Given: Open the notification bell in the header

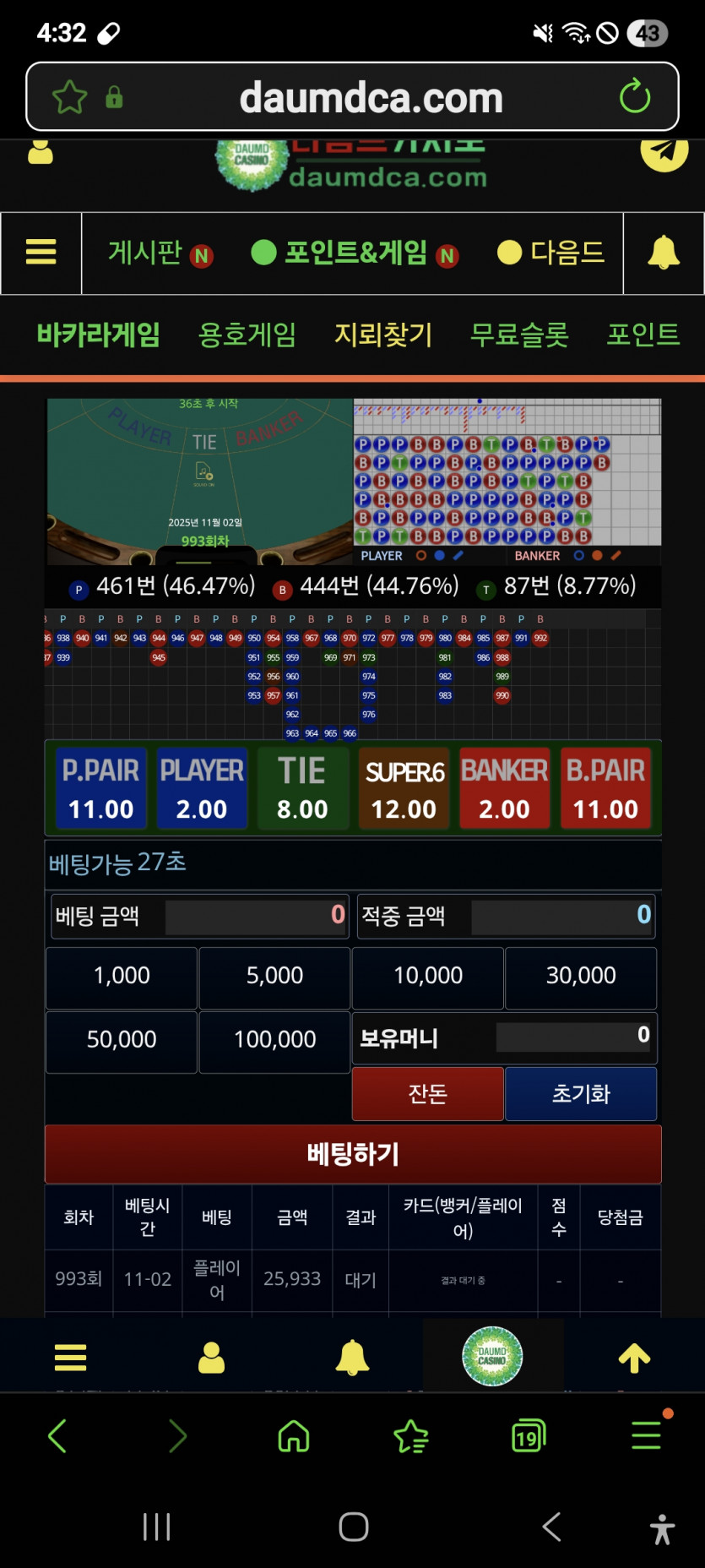Looking at the screenshot, I should [x=664, y=253].
